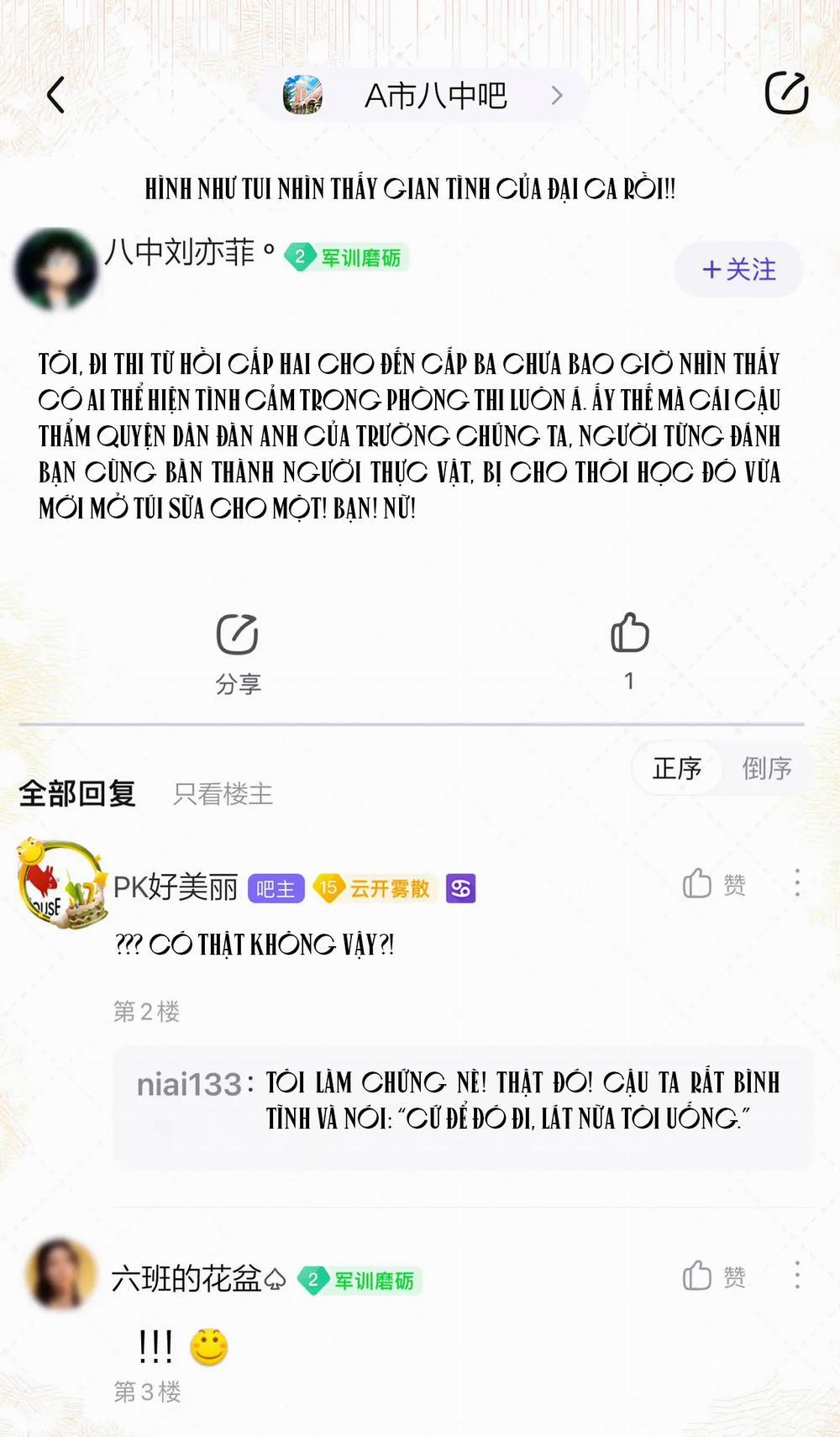Viewport: 840px width, 1437px height.
Task: Tap the zodiac badge next to PK好美丽
Action: tap(460, 888)
